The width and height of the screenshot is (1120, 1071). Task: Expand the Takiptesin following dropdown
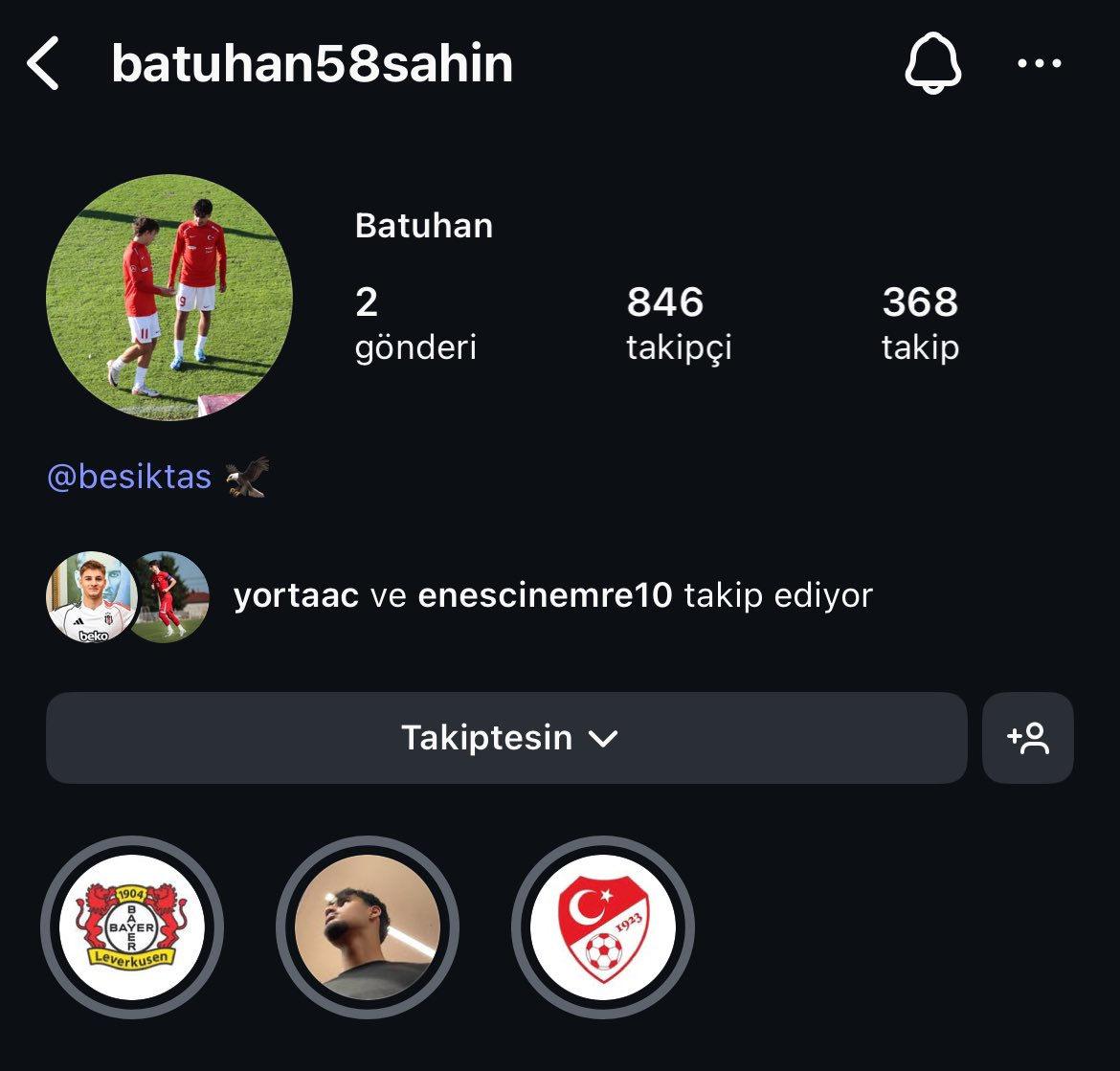506,738
